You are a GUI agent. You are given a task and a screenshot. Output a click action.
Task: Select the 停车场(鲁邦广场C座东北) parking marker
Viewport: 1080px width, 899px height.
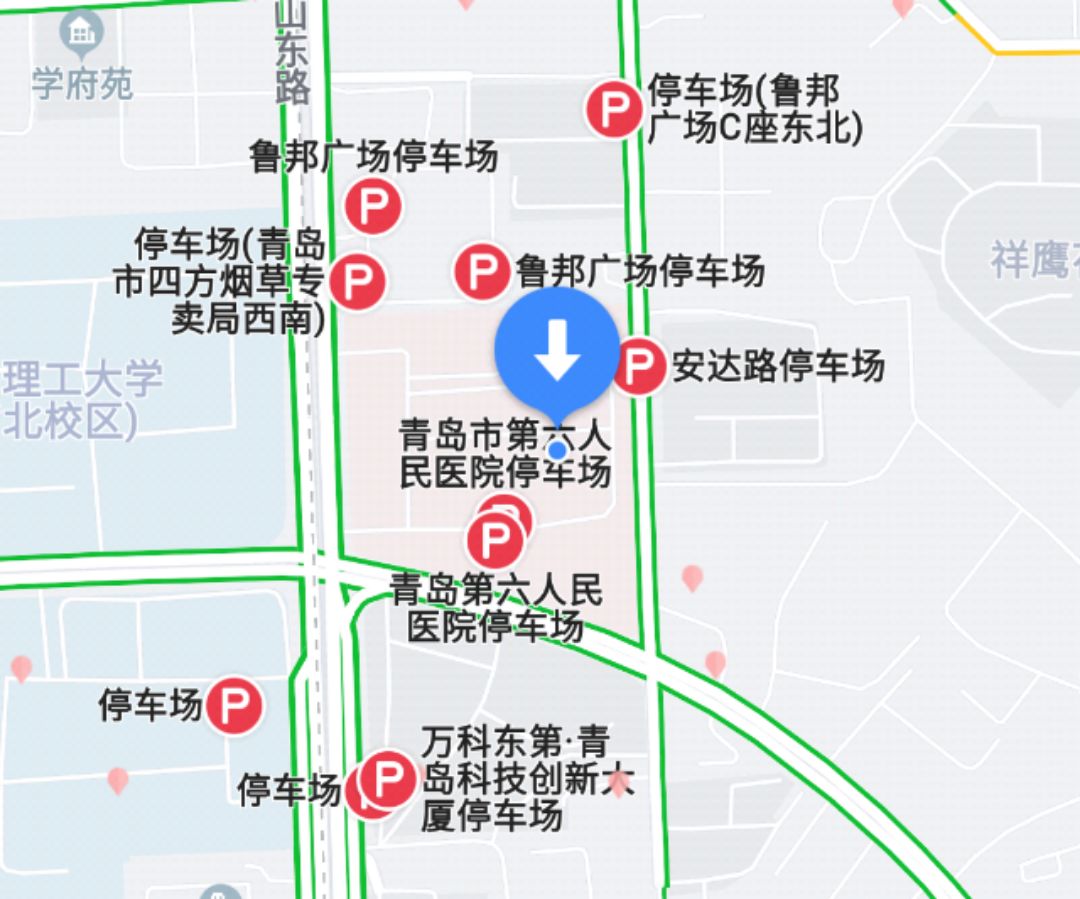(613, 110)
